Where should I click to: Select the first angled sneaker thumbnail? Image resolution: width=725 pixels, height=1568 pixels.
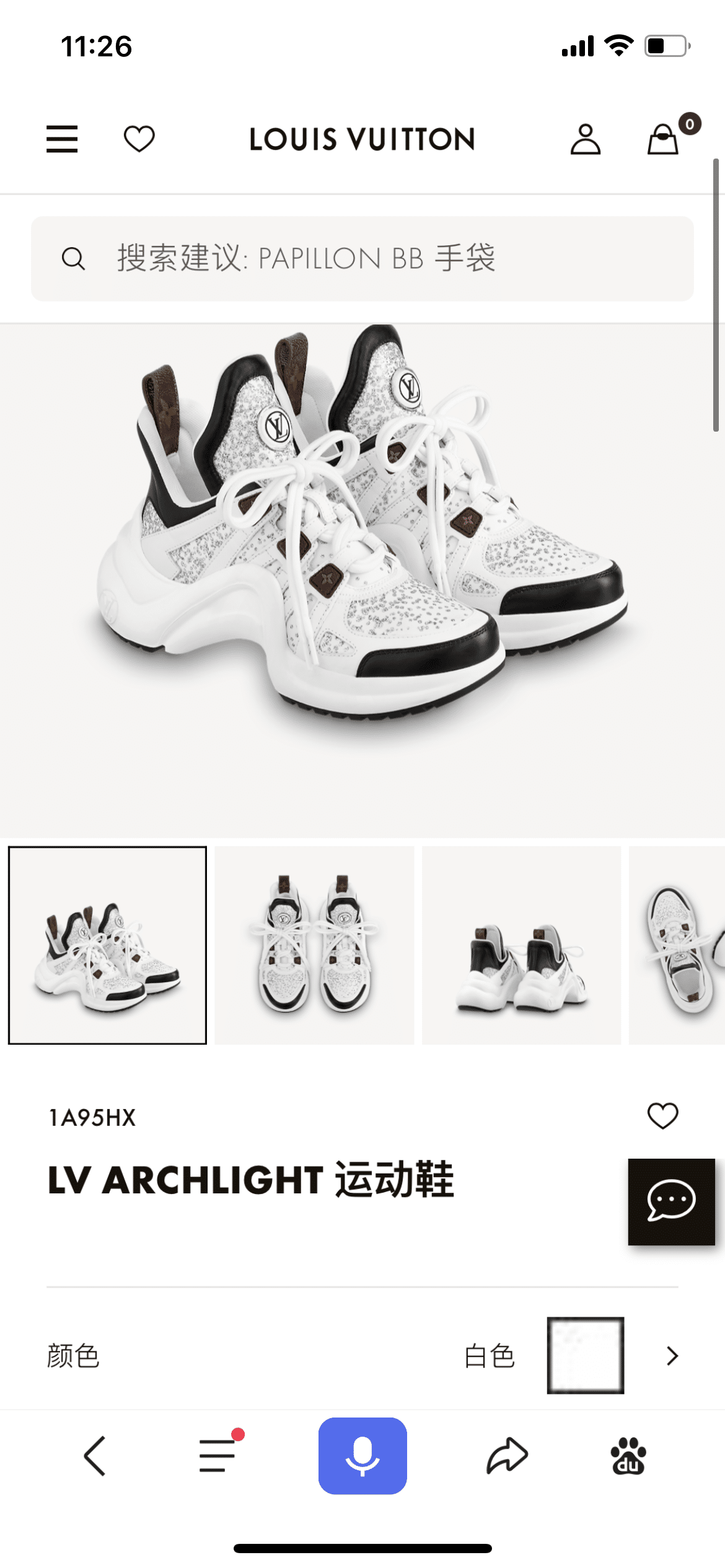[107, 945]
